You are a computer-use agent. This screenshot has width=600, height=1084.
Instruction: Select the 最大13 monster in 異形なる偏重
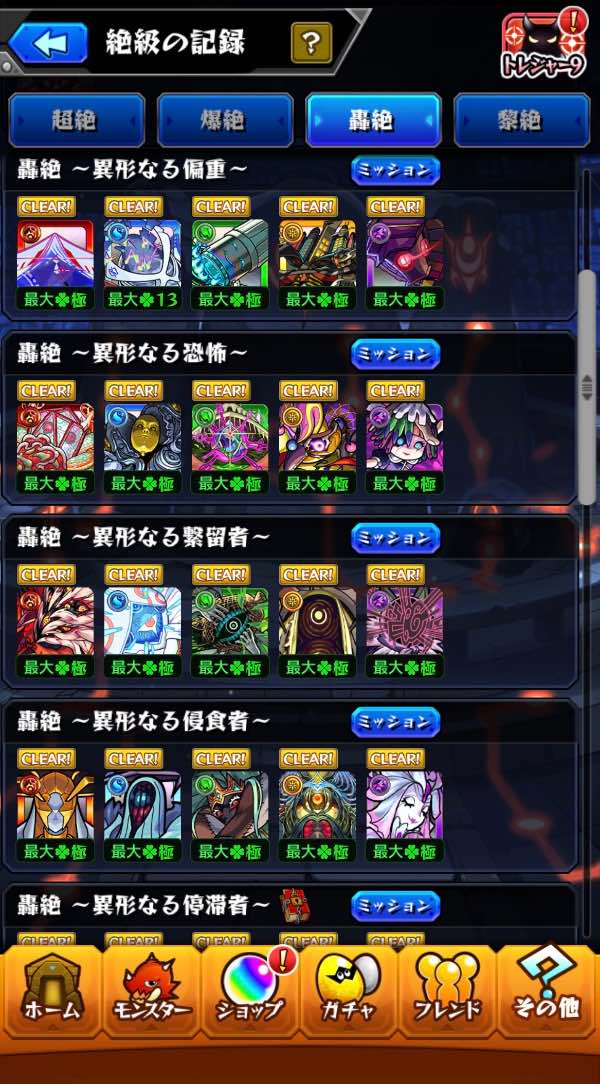point(142,263)
